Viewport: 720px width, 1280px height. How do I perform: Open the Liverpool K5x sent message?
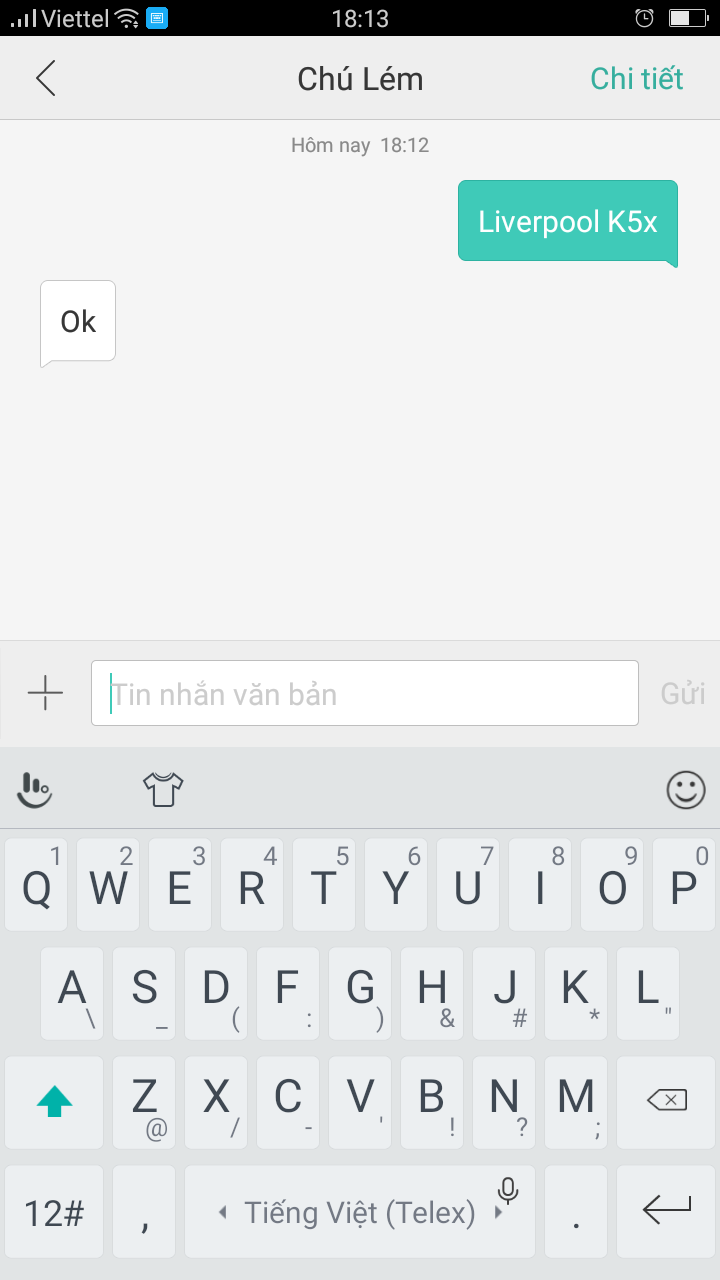567,221
